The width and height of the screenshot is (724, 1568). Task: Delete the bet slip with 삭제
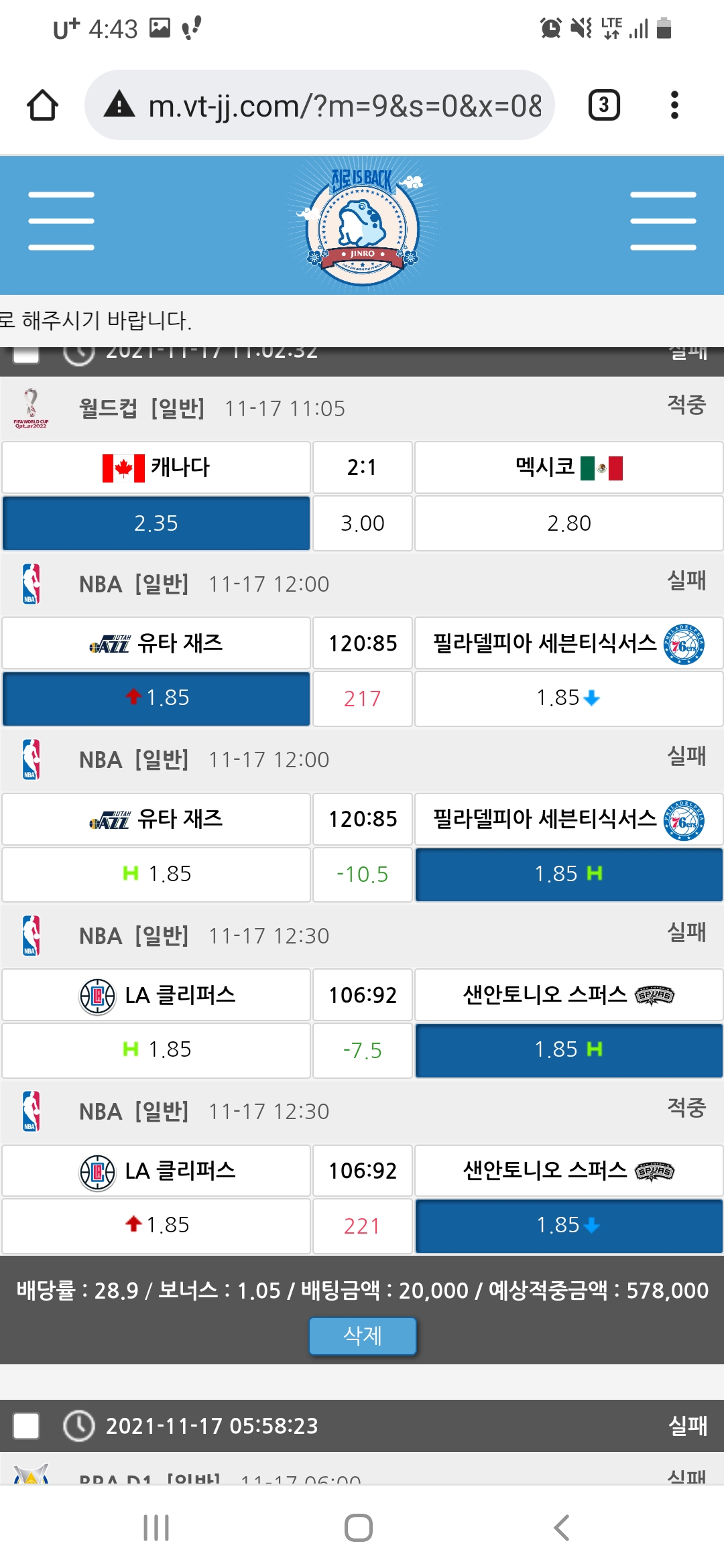pos(362,1335)
